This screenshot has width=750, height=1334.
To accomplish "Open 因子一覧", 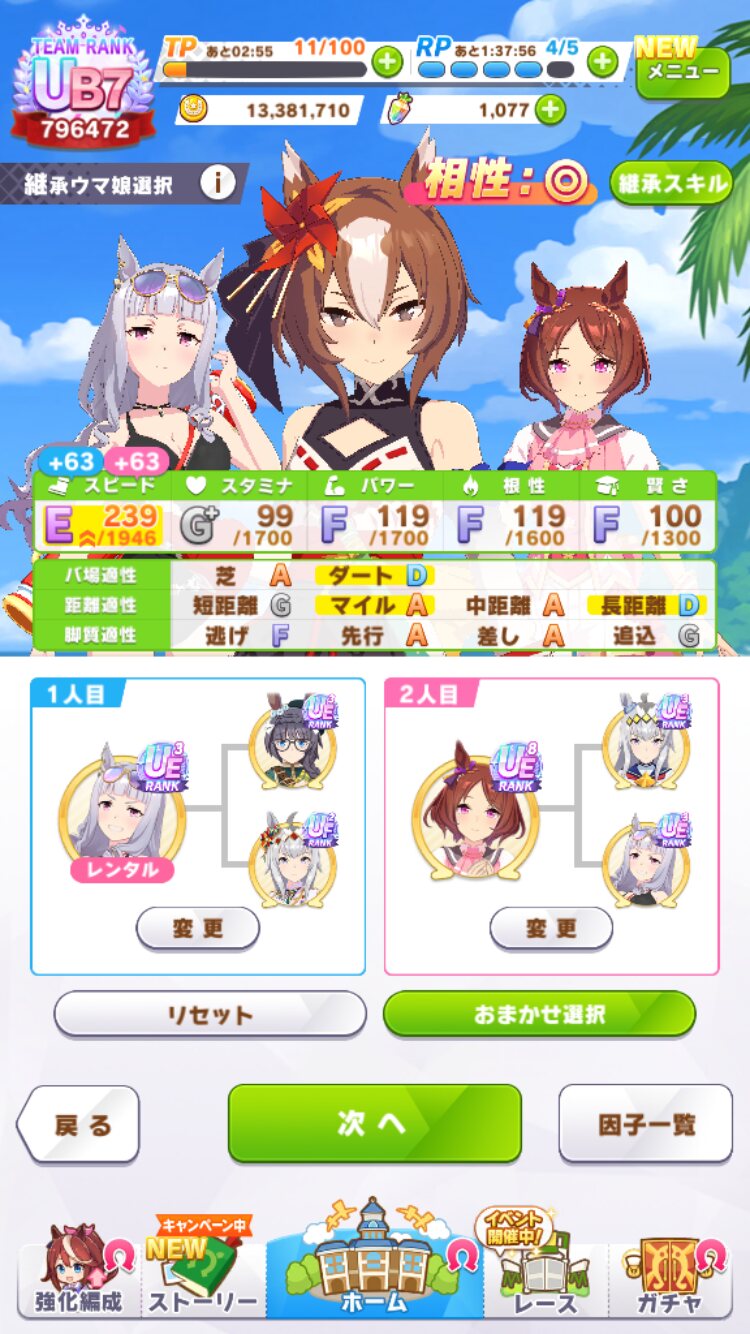I will coord(646,1124).
